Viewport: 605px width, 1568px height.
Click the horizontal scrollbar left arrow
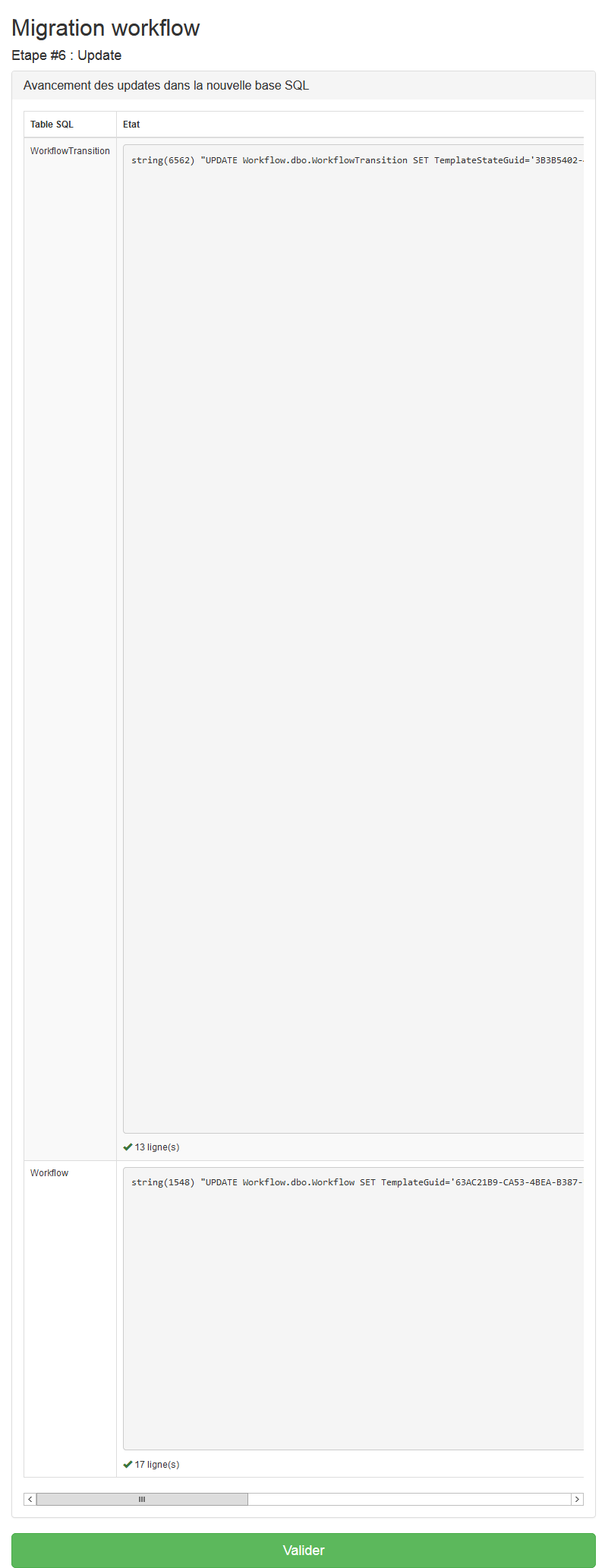pyautogui.click(x=30, y=1499)
